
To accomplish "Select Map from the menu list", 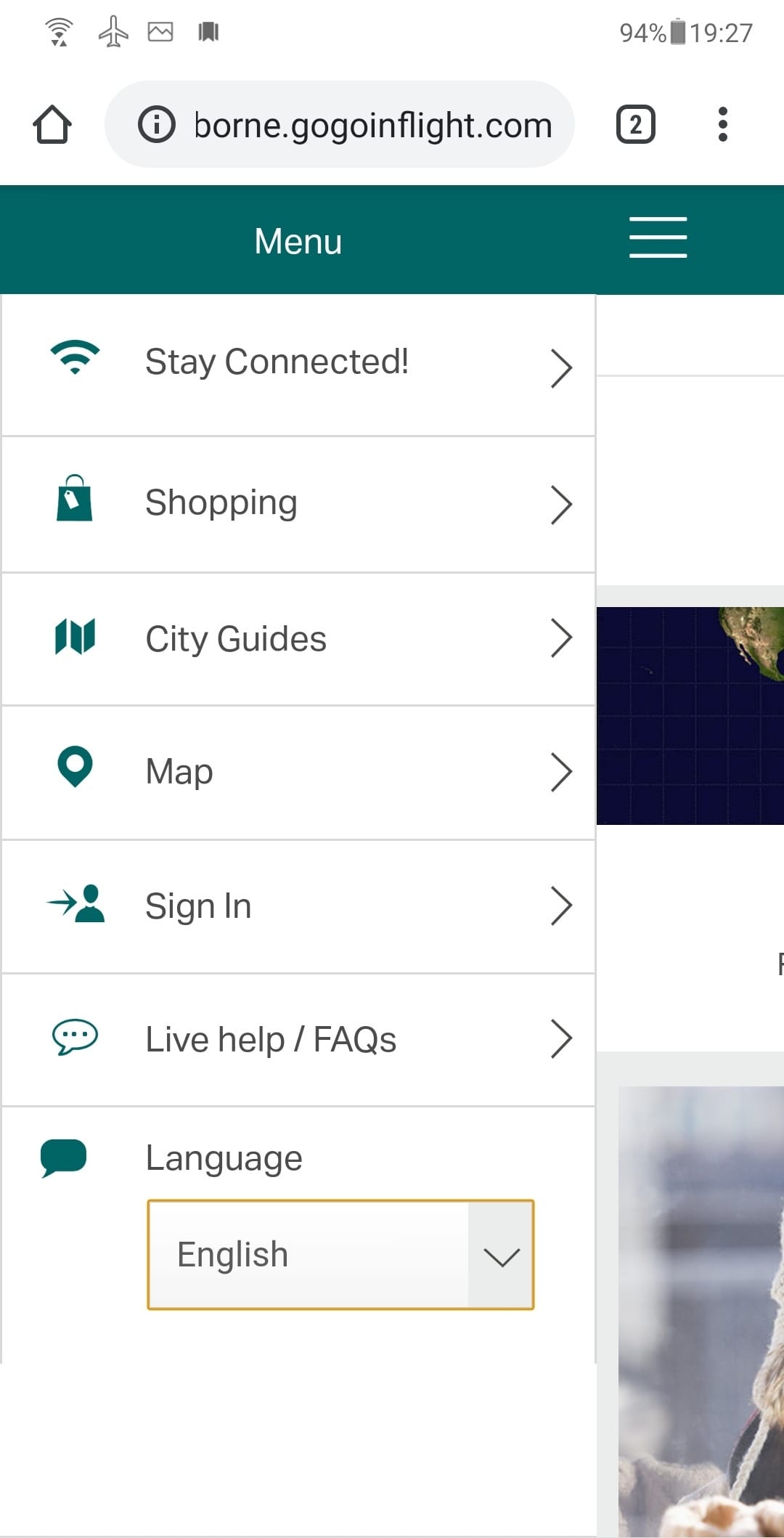I will [298, 770].
